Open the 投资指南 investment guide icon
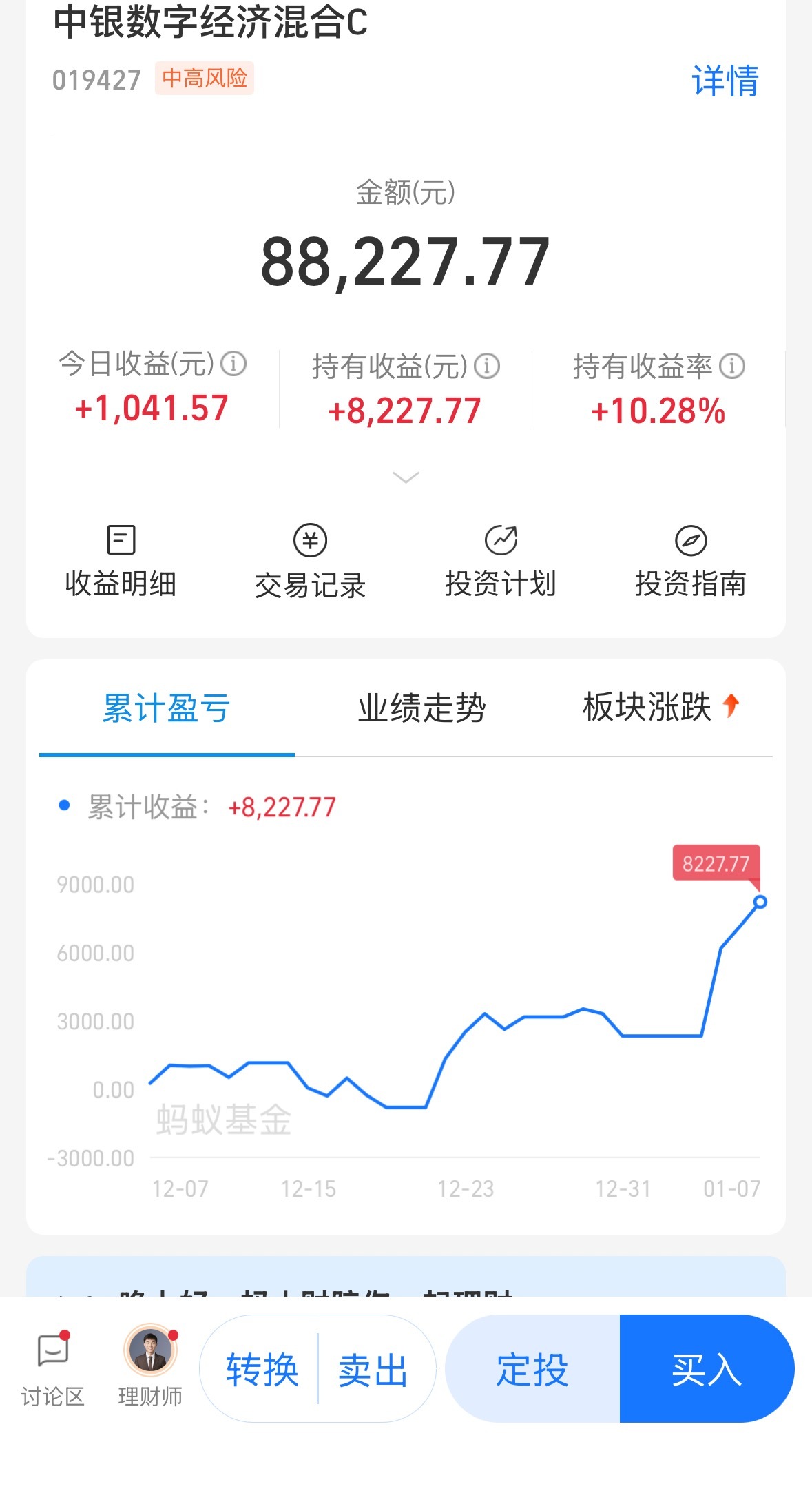Viewport: 812px width, 1493px height. pyautogui.click(x=692, y=559)
